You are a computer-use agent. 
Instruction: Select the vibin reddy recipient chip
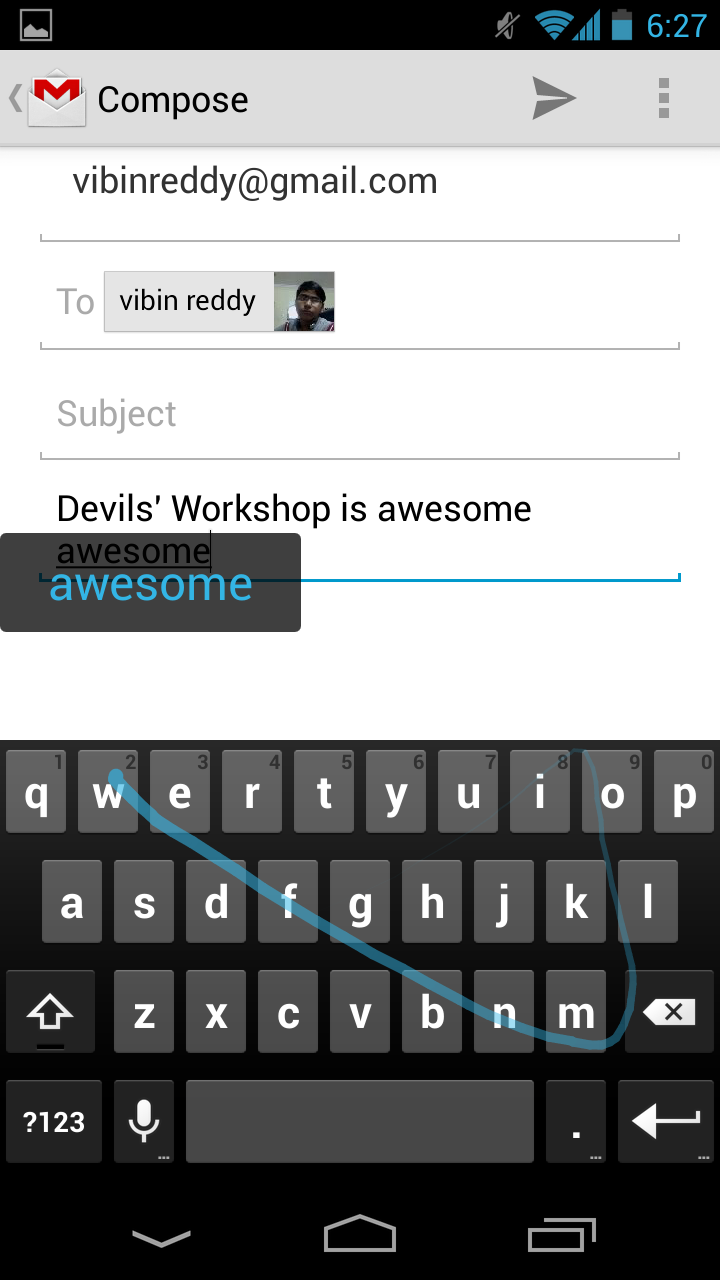click(x=219, y=301)
